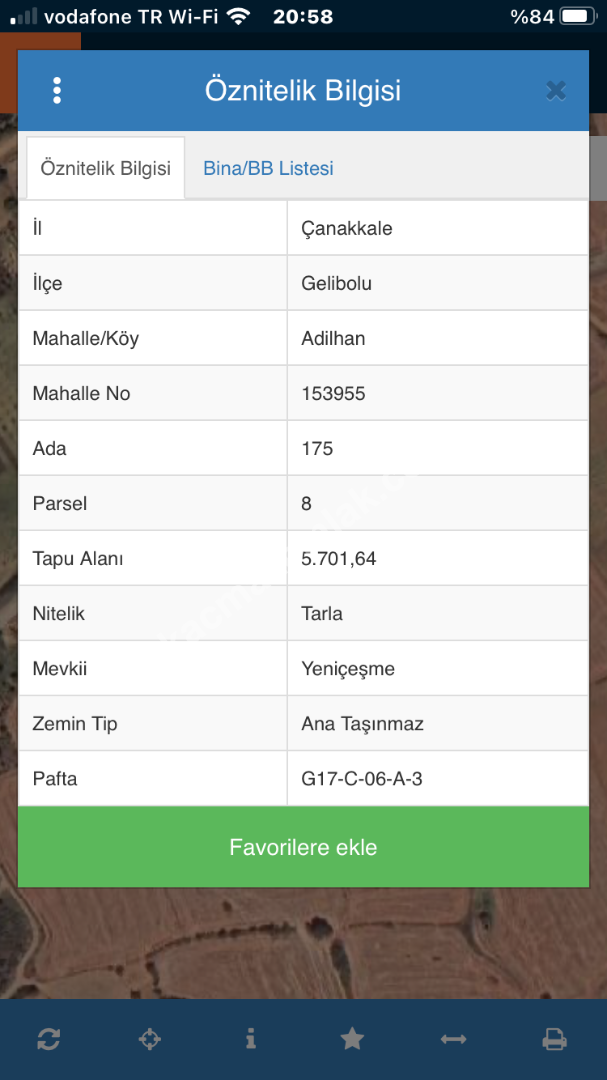Tap the refresh icon in the bottom toolbar
Viewport: 607px width, 1080px height.
click(x=48, y=1039)
